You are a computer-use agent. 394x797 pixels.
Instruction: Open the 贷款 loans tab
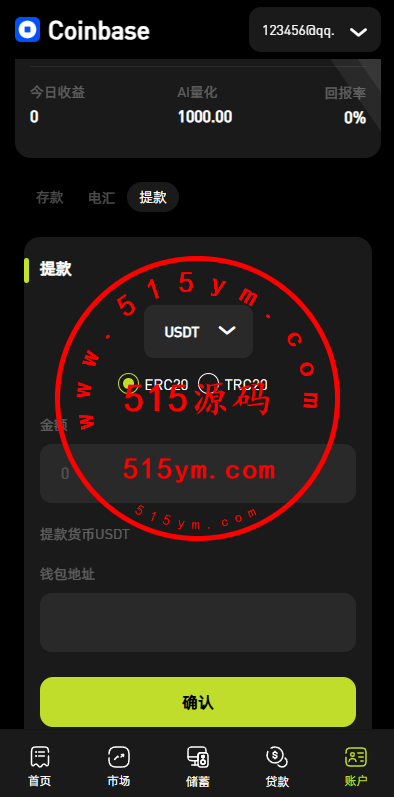pyautogui.click(x=277, y=767)
